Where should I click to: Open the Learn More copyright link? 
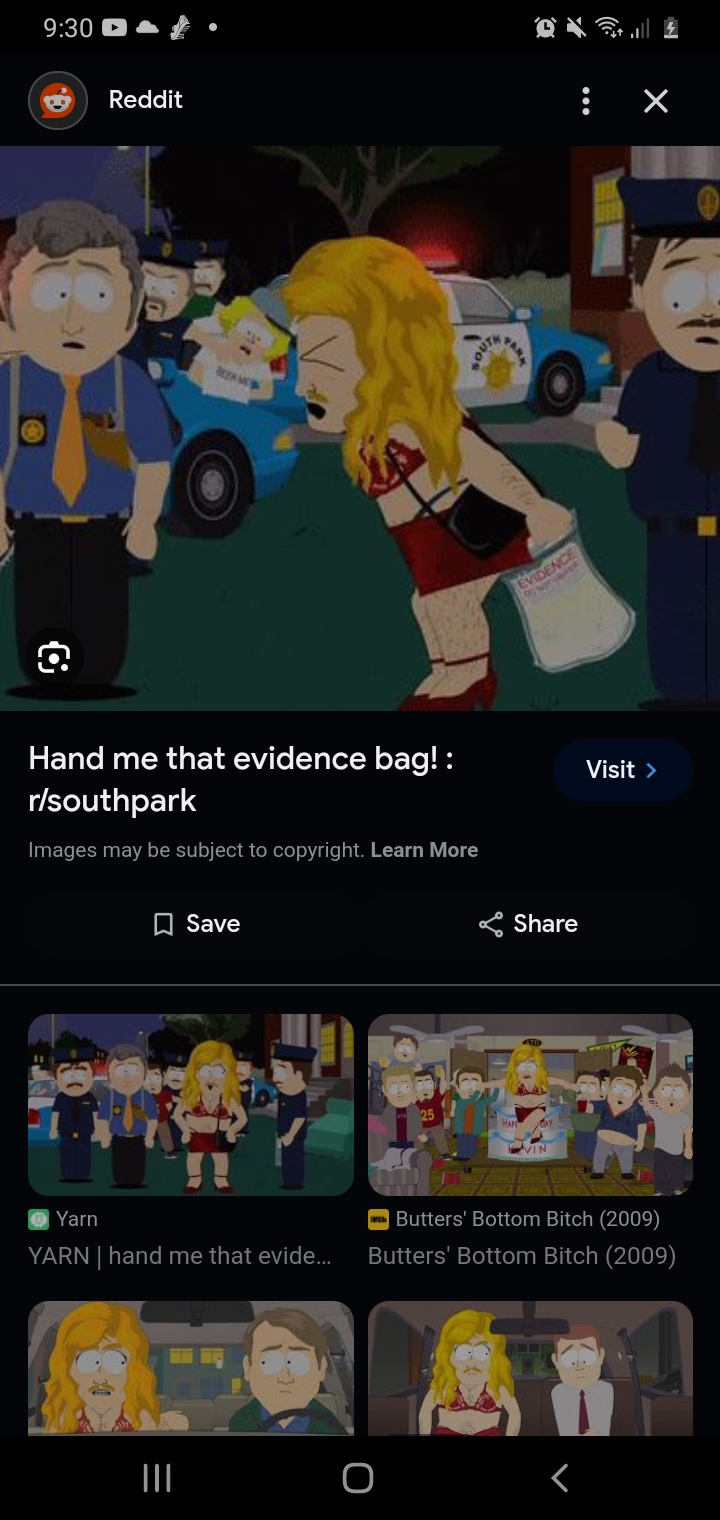pyautogui.click(x=424, y=850)
